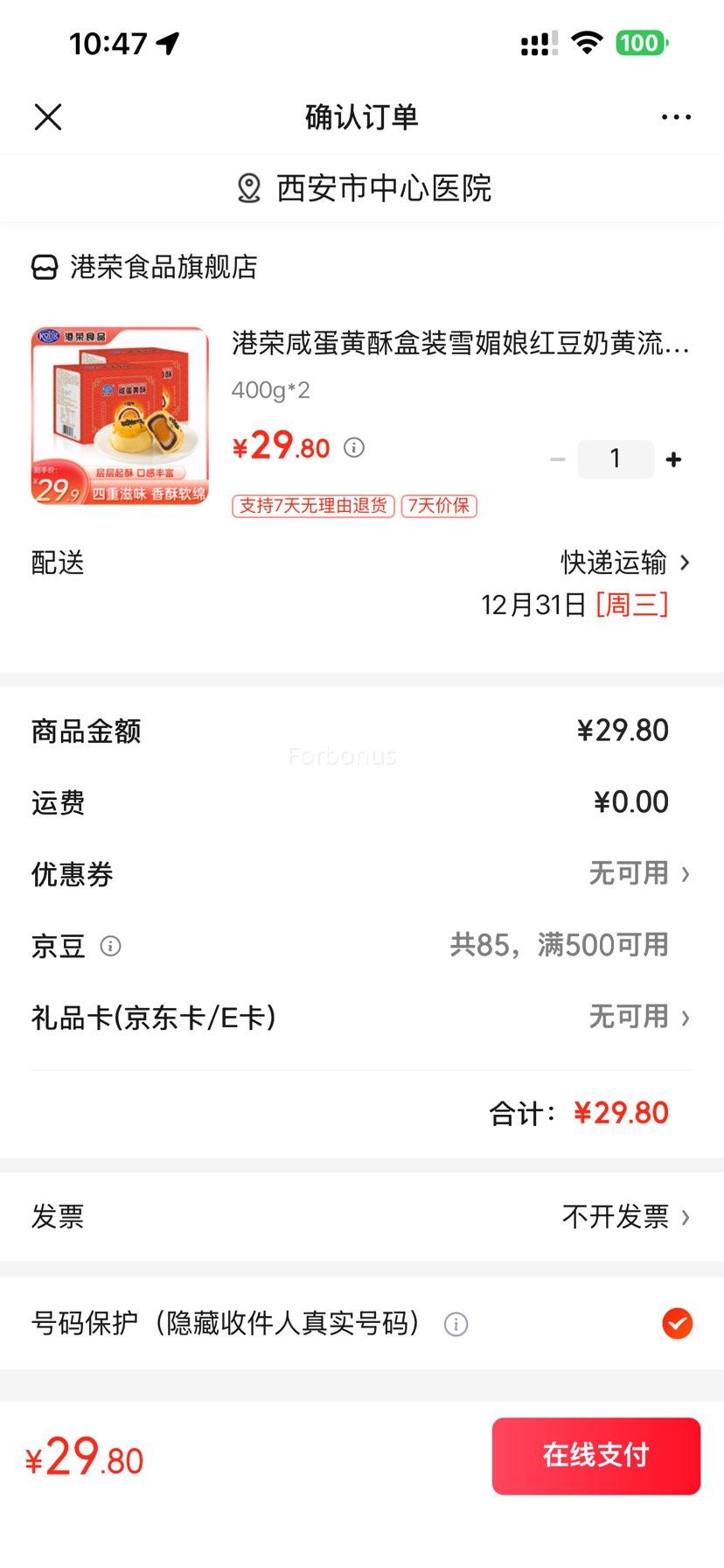The image size is (724, 1568).
Task: Click the store icon beside 港荣食品旗舰店
Action: pos(45,267)
